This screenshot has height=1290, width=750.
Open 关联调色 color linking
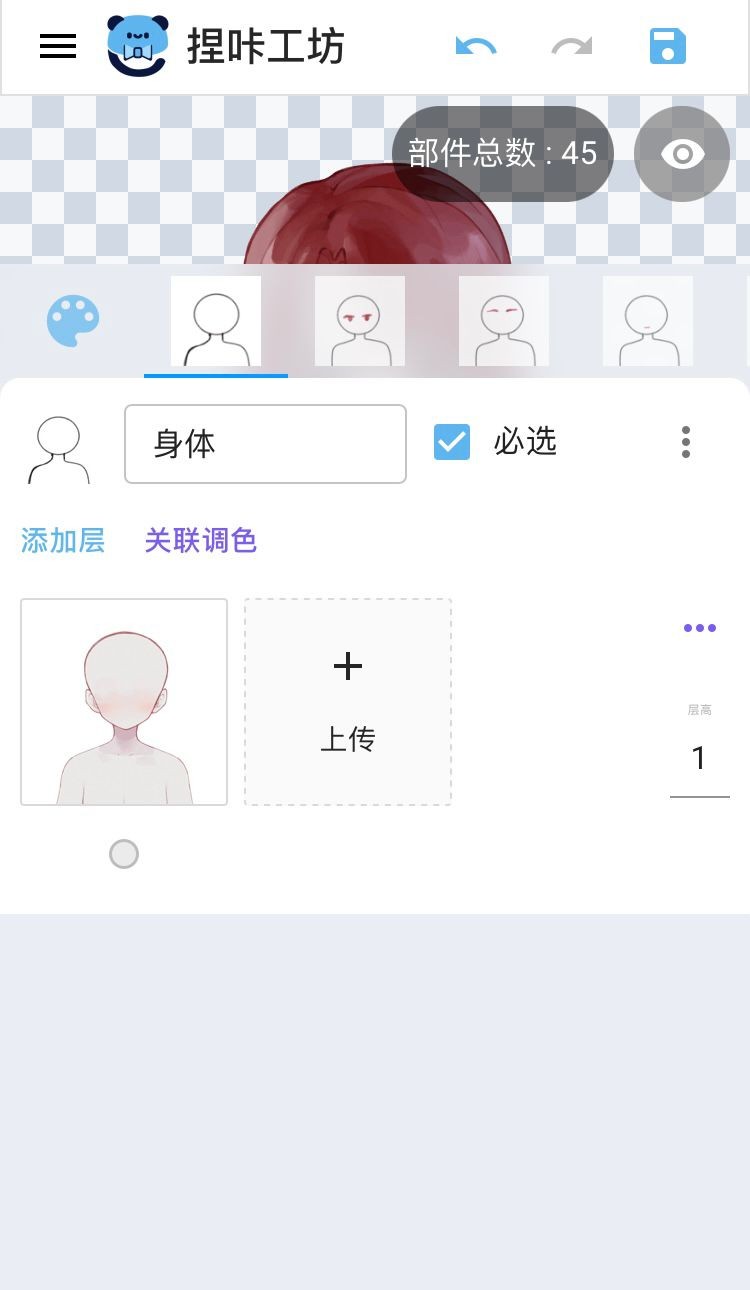tap(200, 540)
